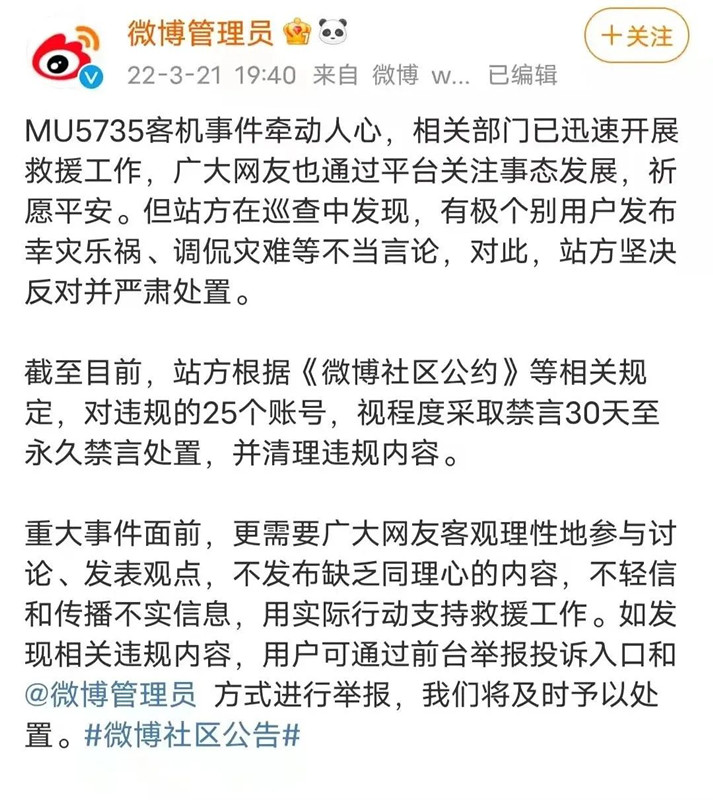Screen dimensions: 713x800
Task: Open the 微博管理员 username
Action: point(199,34)
